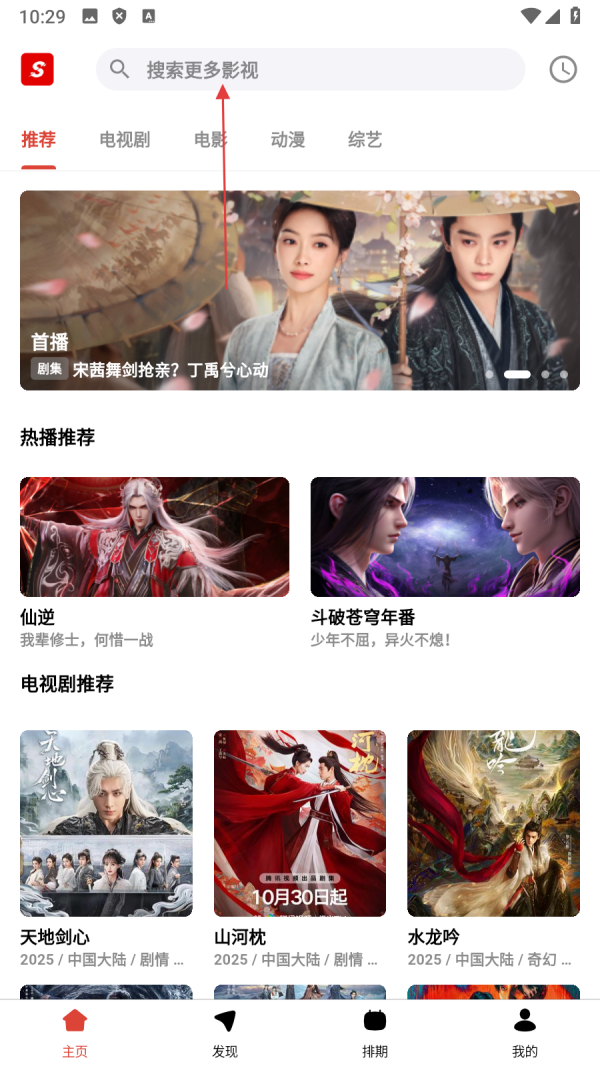This screenshot has width=600, height=1066.
Task: Tap the 主页 home tab
Action: point(75,1032)
